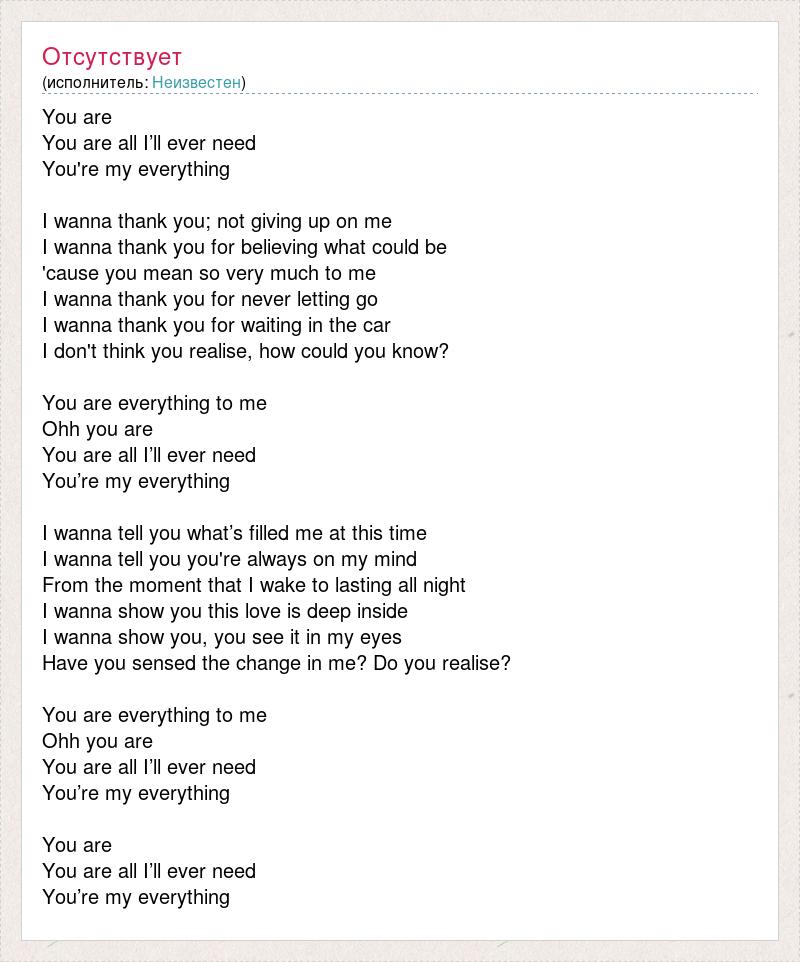Open the artist link Неизвестен
This screenshot has width=800, height=962.
click(x=196, y=82)
